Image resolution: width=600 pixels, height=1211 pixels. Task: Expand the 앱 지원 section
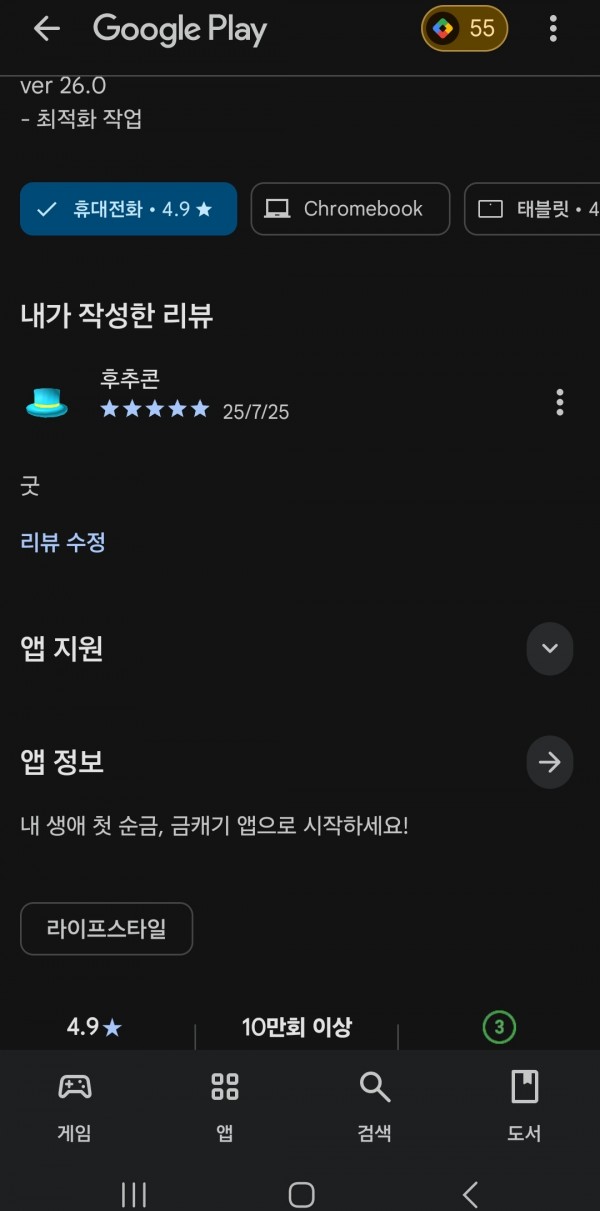pyautogui.click(x=549, y=648)
